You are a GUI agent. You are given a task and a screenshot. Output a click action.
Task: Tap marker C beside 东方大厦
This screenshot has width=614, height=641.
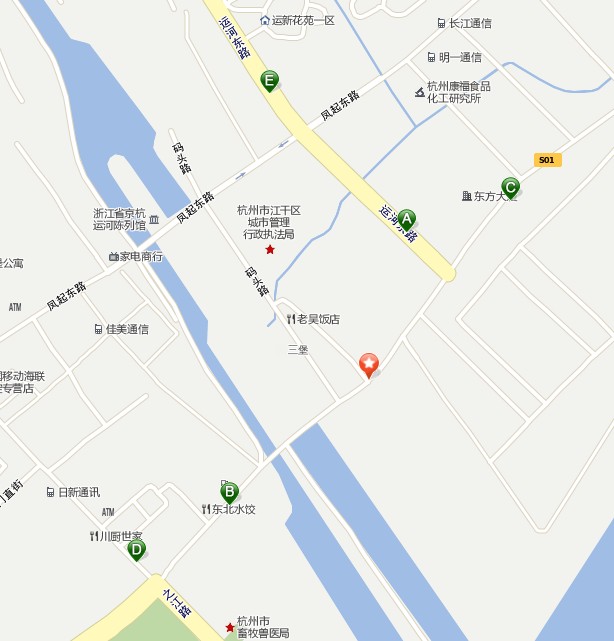(510, 187)
